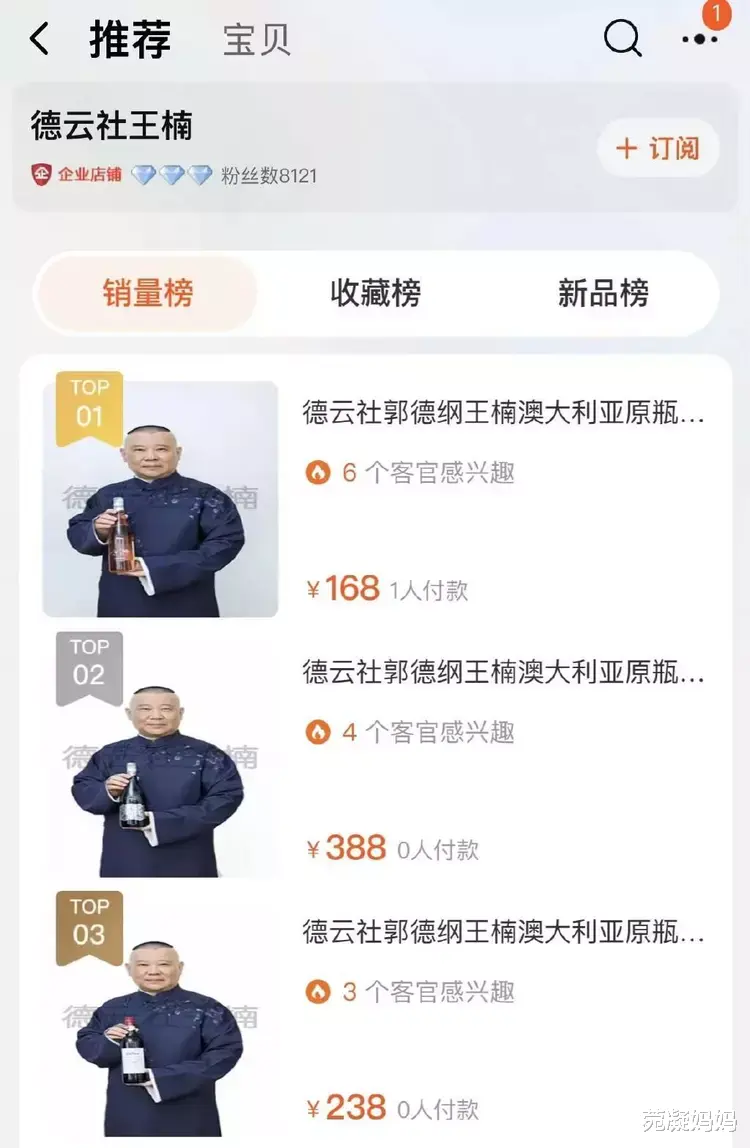This screenshot has width=750, height=1148.
Task: Switch to the 新品榜 tab
Action: [603, 293]
